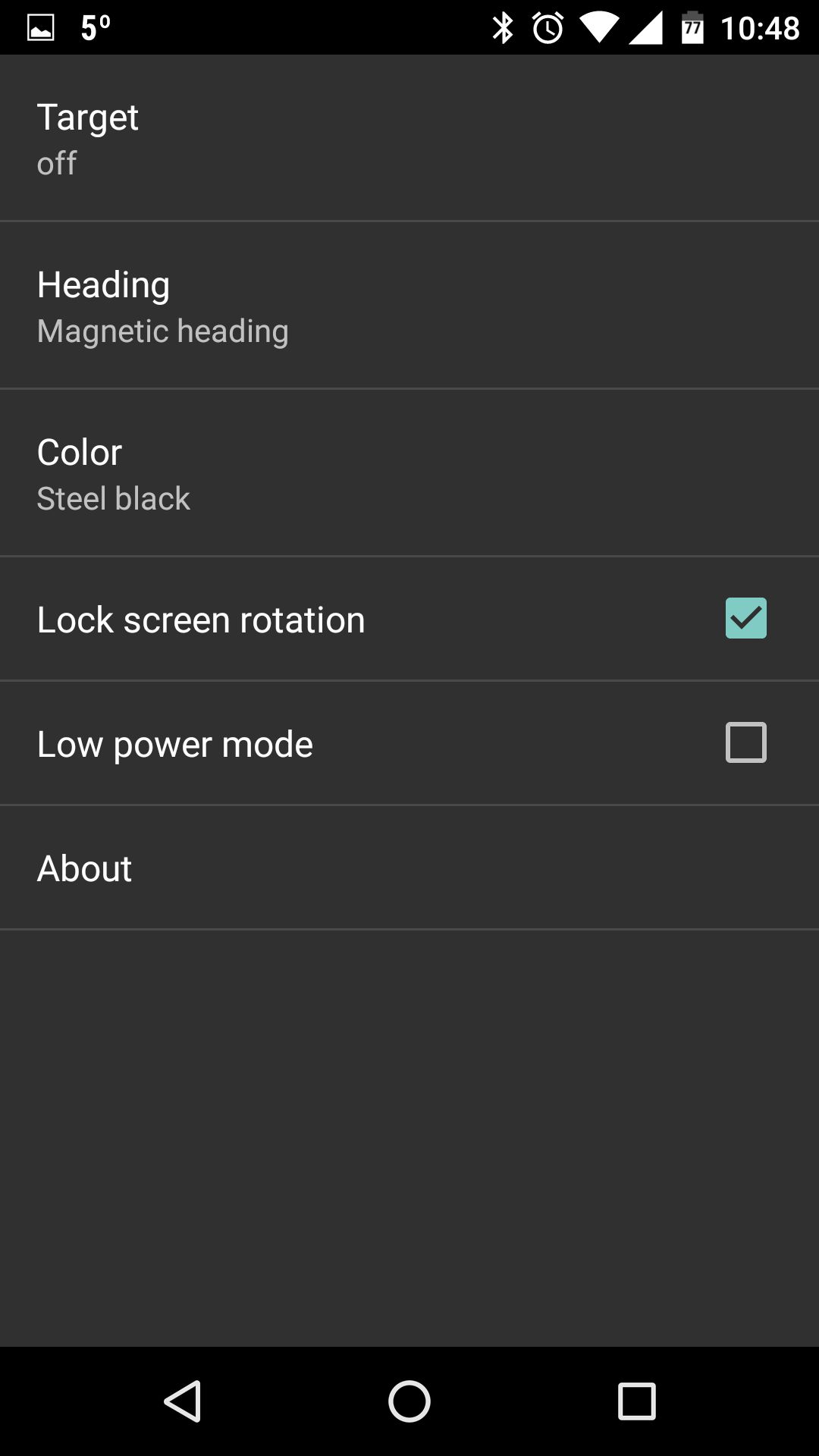Go back using navigation bar
The height and width of the screenshot is (1456, 819).
tap(183, 1401)
